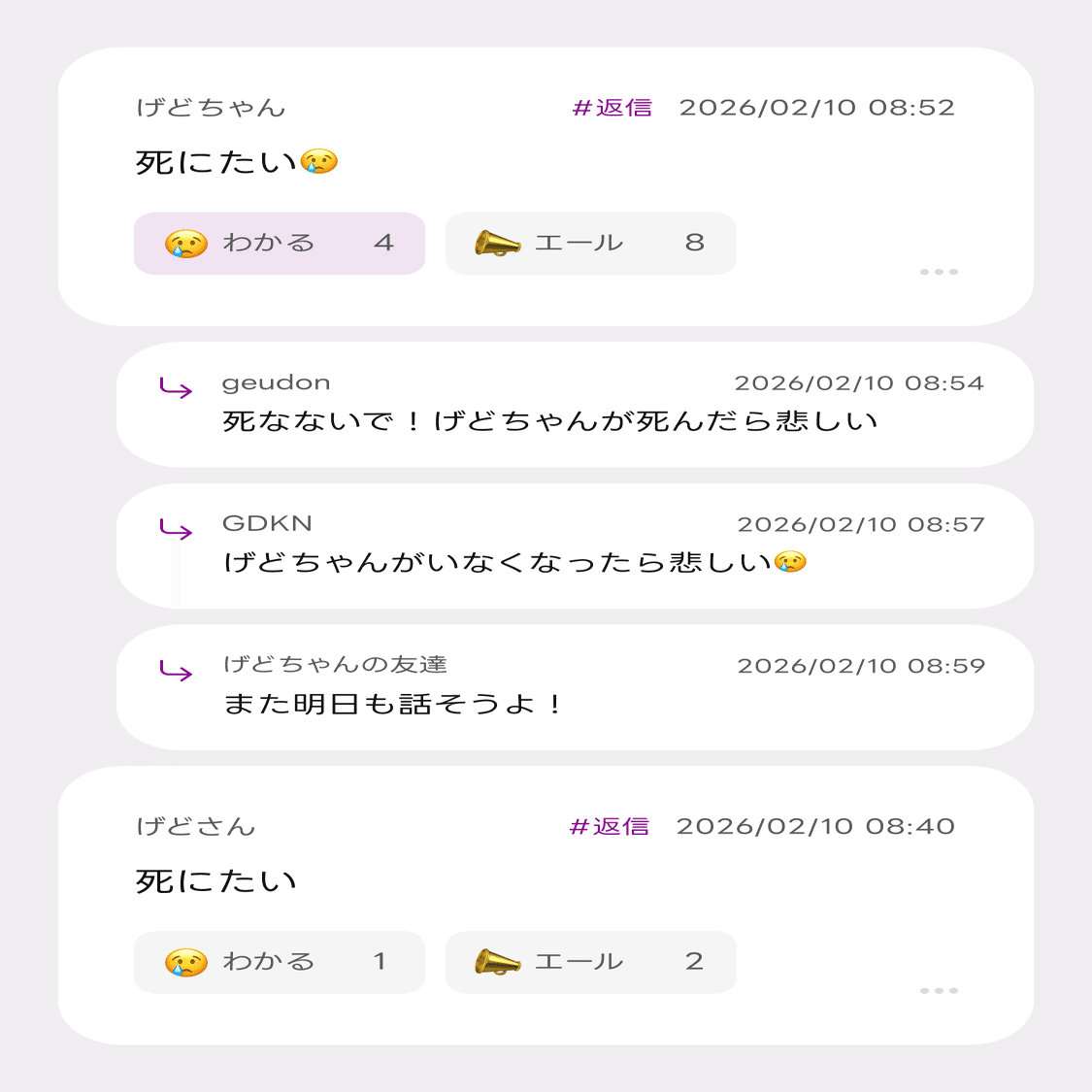Tap #返信 on げどちゃん's post

(x=612, y=108)
